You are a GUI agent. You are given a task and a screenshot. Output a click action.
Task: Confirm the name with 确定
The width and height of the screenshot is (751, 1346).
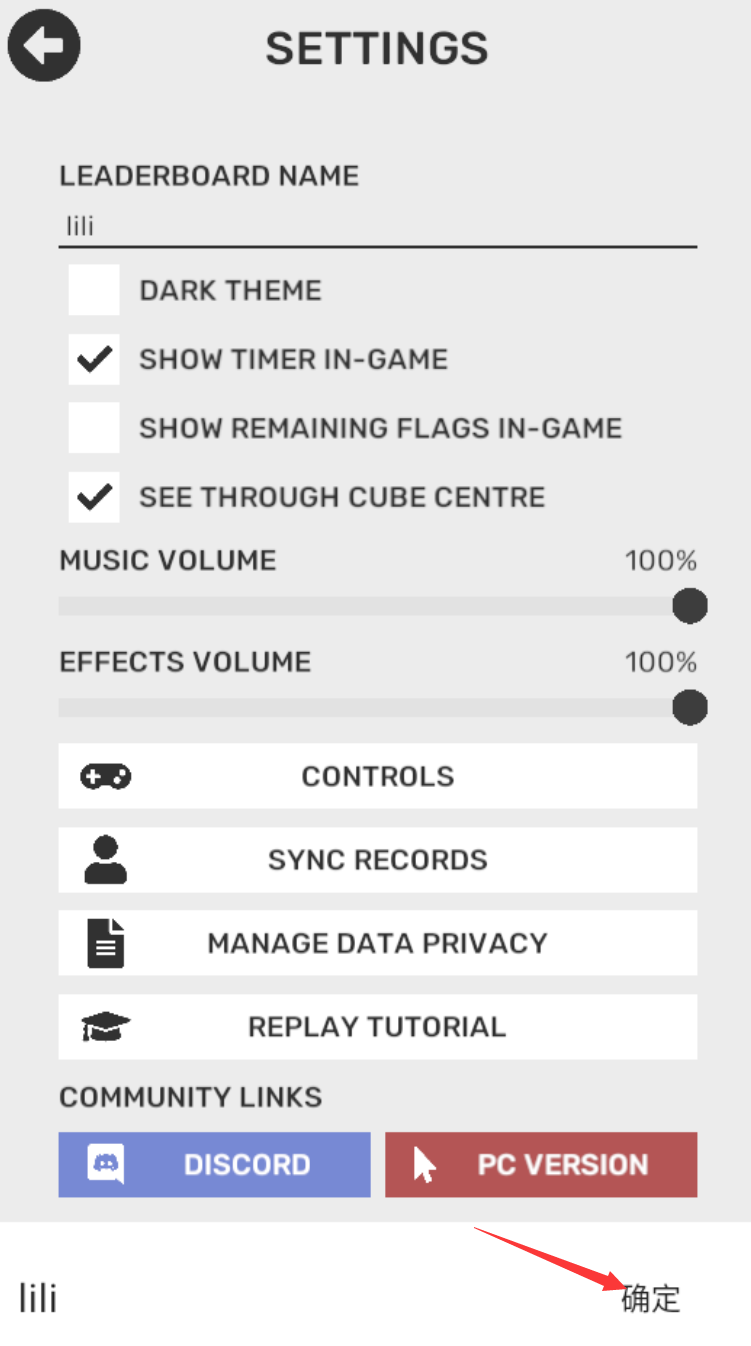tap(651, 1299)
